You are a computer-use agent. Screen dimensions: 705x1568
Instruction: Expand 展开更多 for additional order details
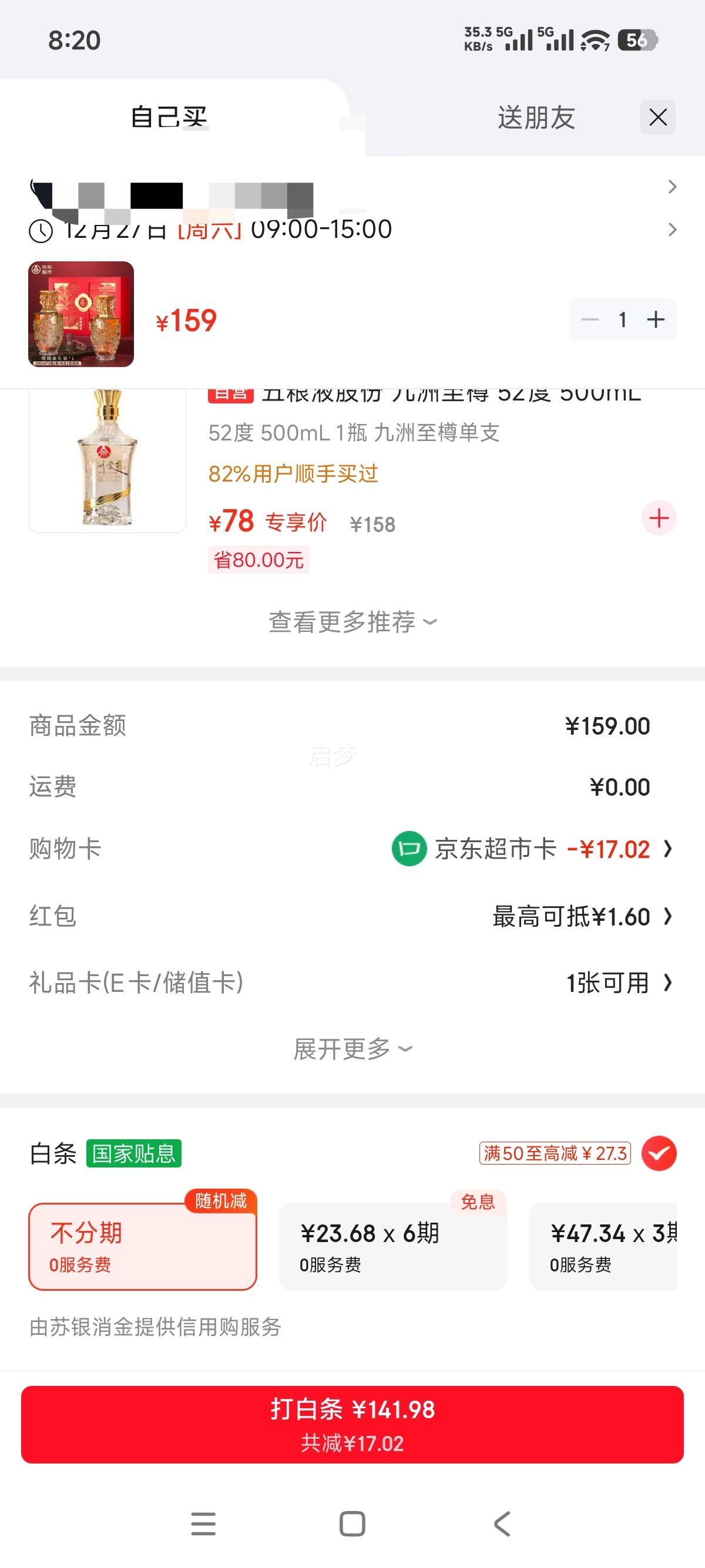[x=352, y=1048]
